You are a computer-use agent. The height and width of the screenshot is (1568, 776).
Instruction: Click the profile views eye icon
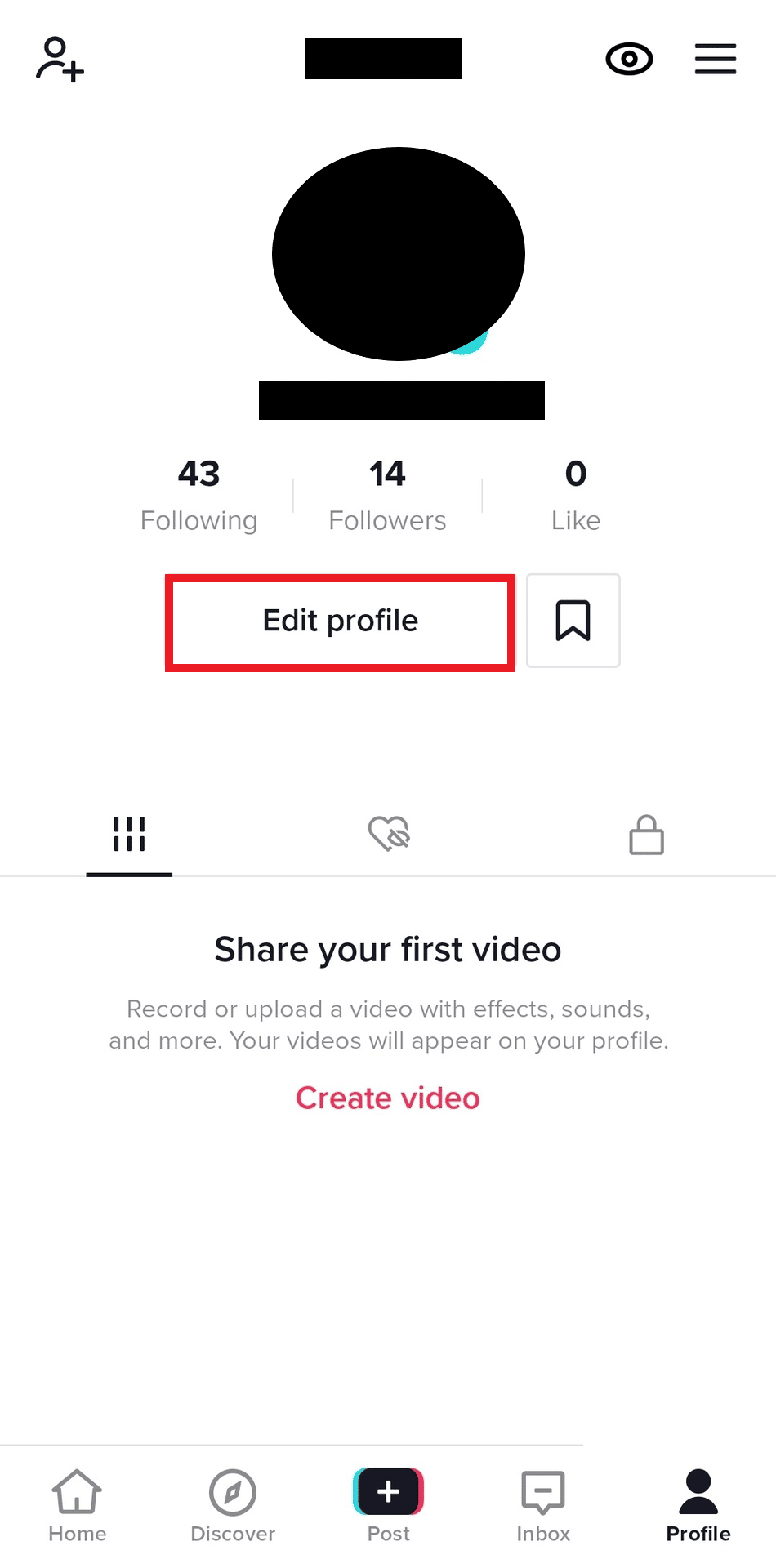click(x=629, y=60)
